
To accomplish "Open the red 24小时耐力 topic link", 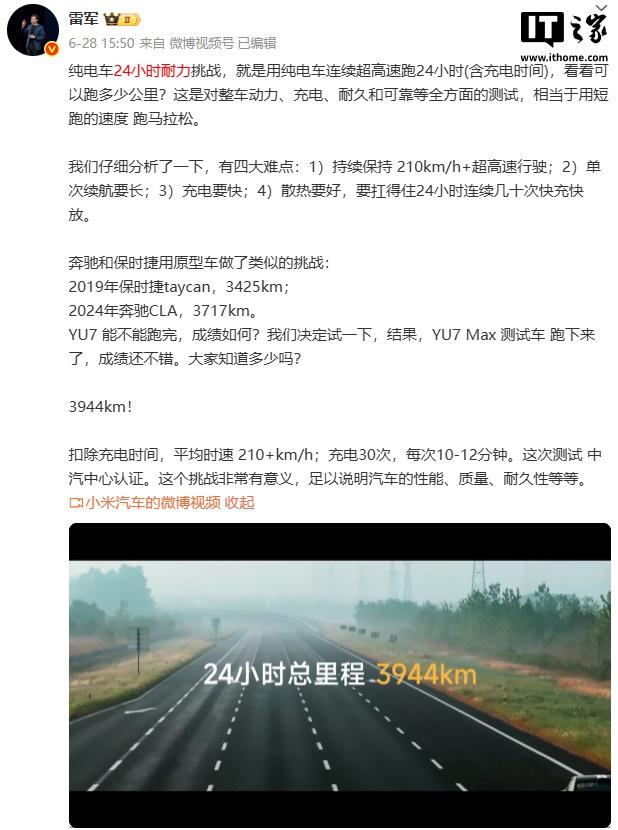I will pos(153,71).
